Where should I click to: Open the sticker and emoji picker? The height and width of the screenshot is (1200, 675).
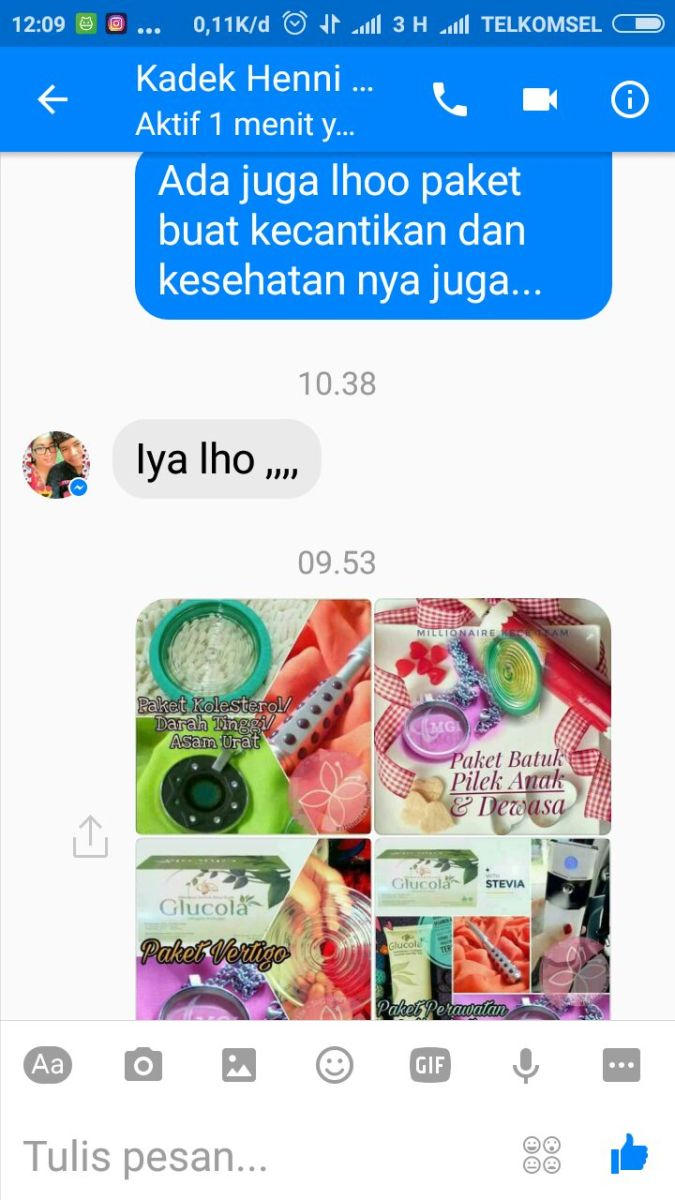pos(334,1065)
